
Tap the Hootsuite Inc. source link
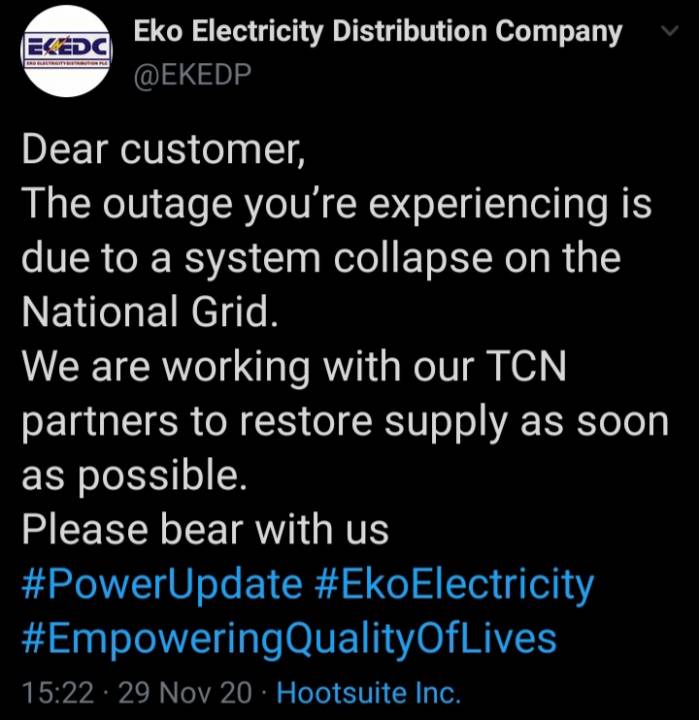pos(367,692)
